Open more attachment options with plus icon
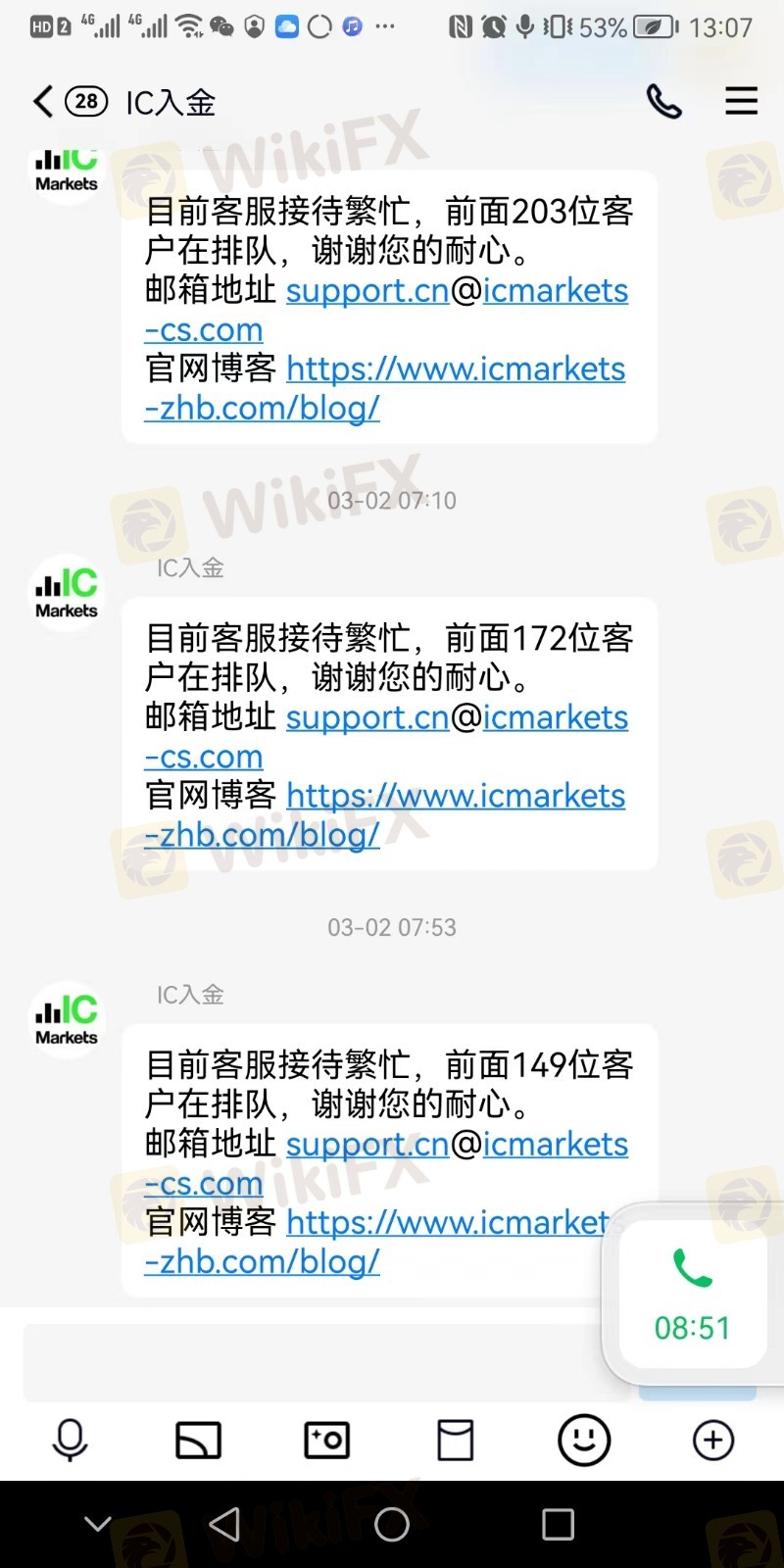The width and height of the screenshot is (784, 1568). [712, 1441]
